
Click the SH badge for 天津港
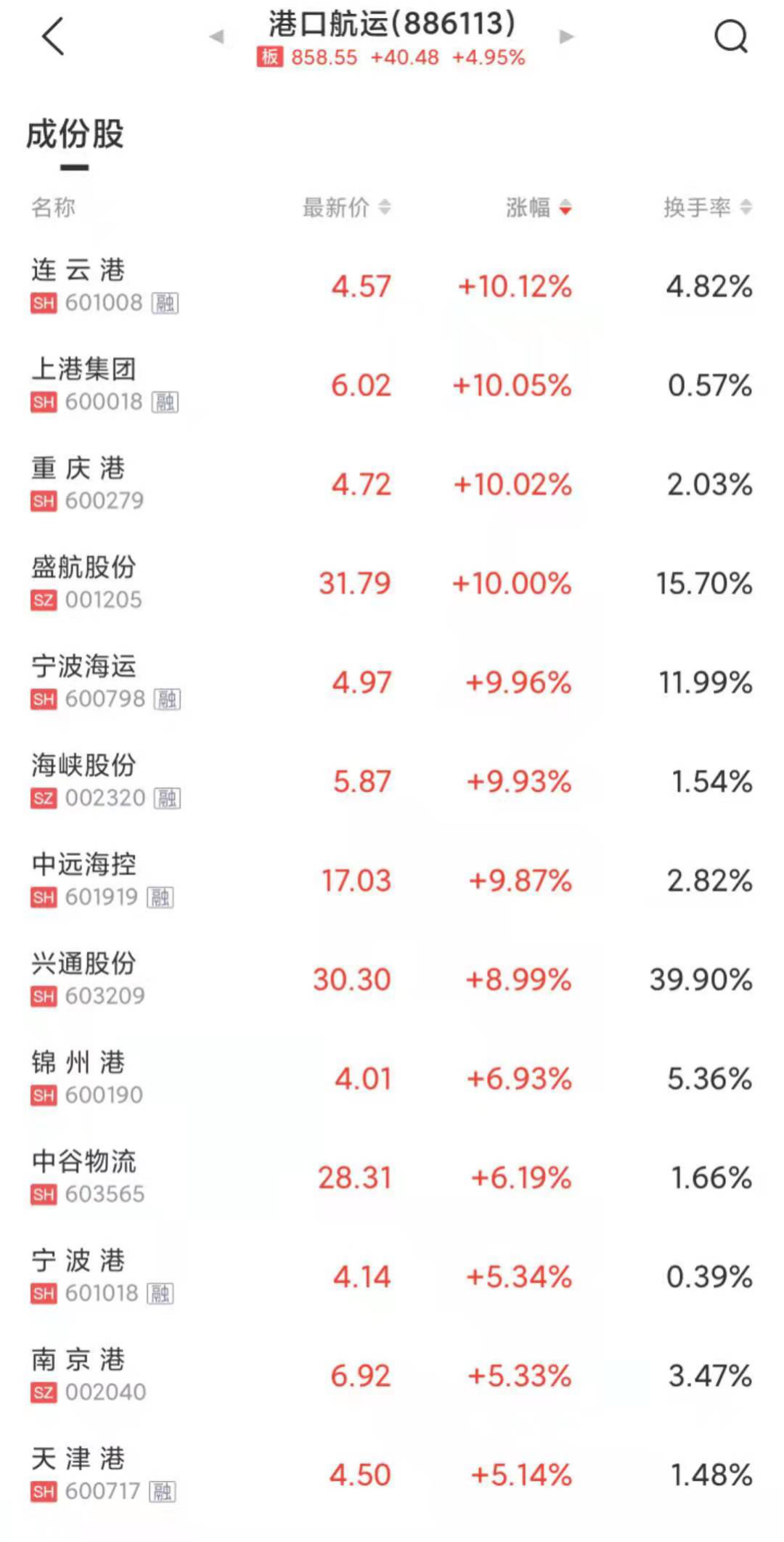43,1493
